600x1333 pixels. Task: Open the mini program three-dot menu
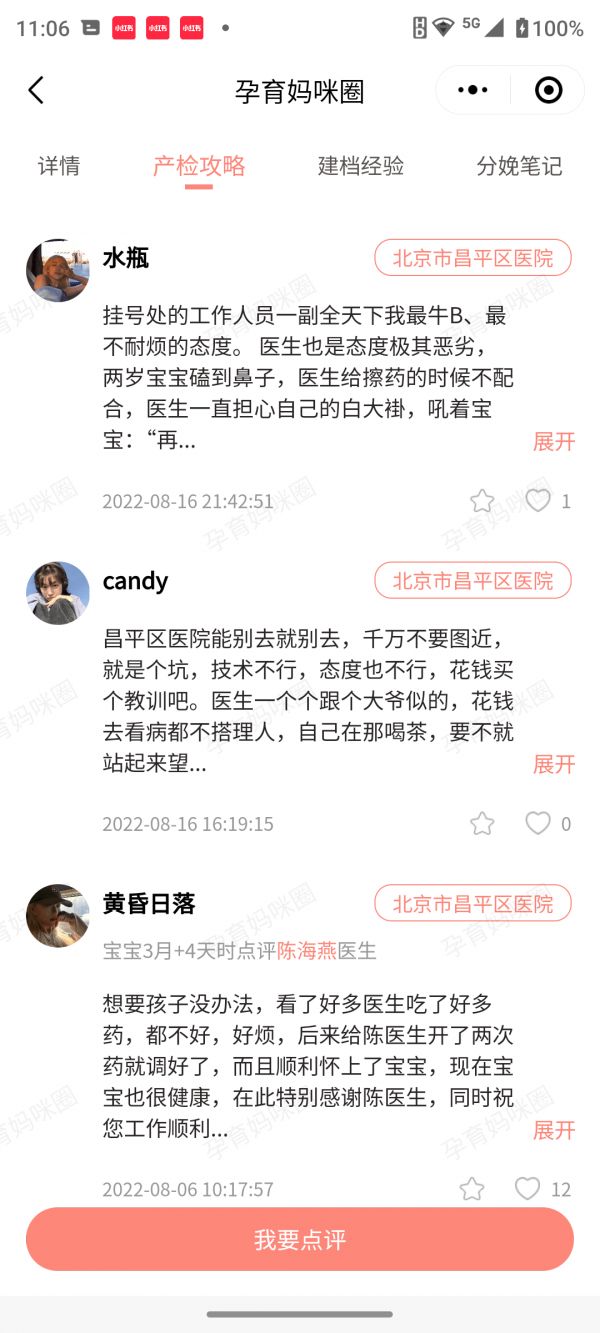click(472, 90)
